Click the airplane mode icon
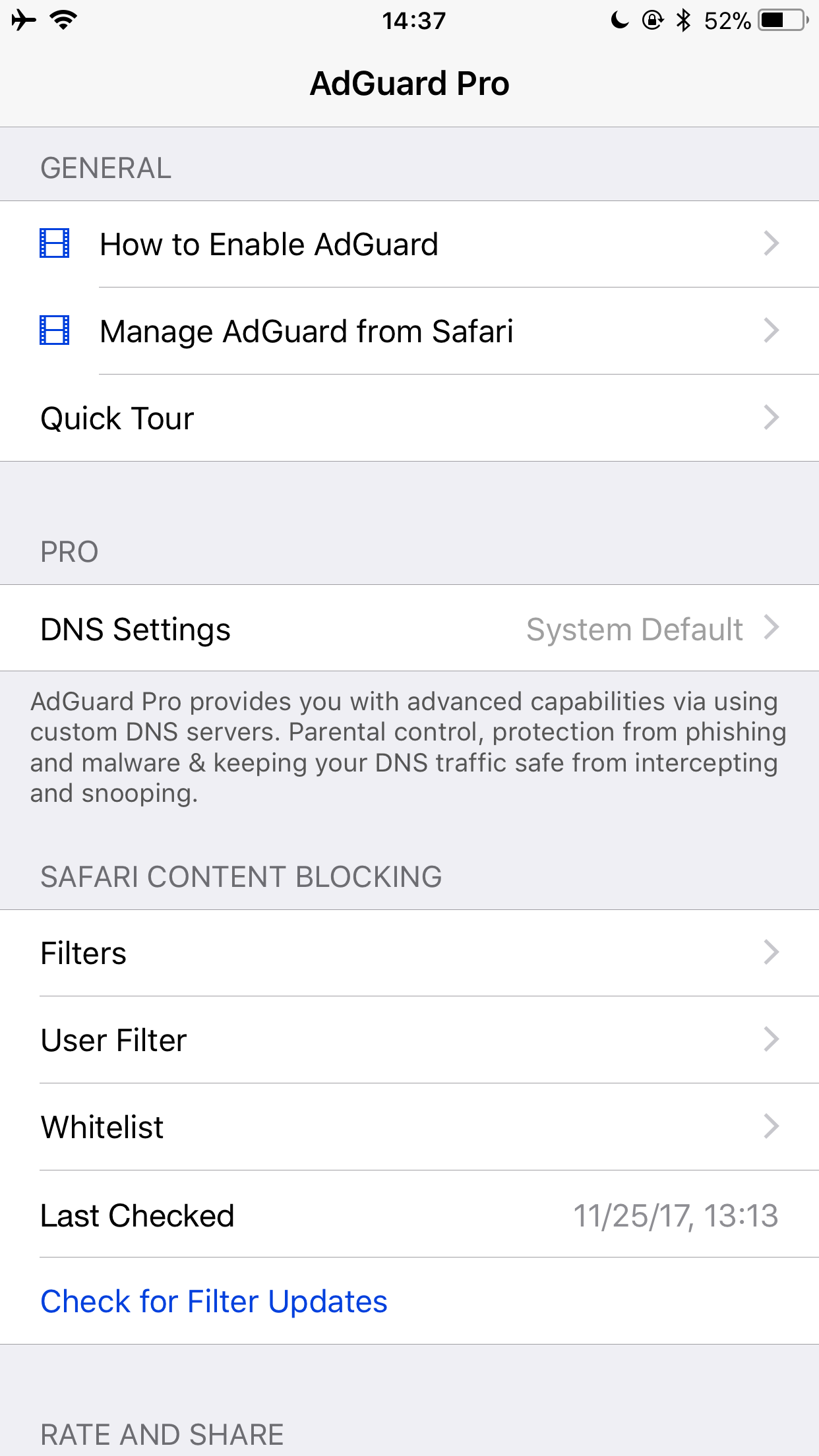 22,20
